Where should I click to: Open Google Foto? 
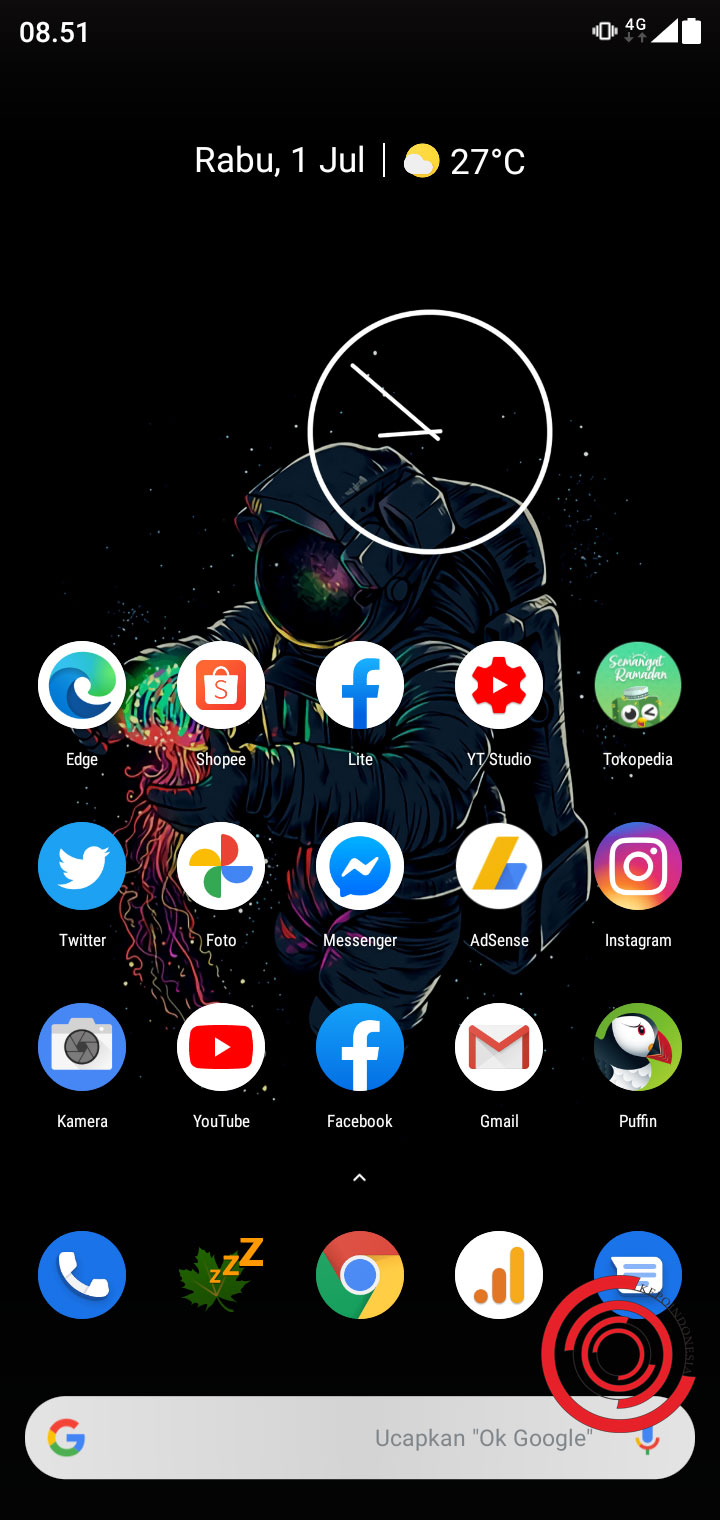click(x=221, y=867)
